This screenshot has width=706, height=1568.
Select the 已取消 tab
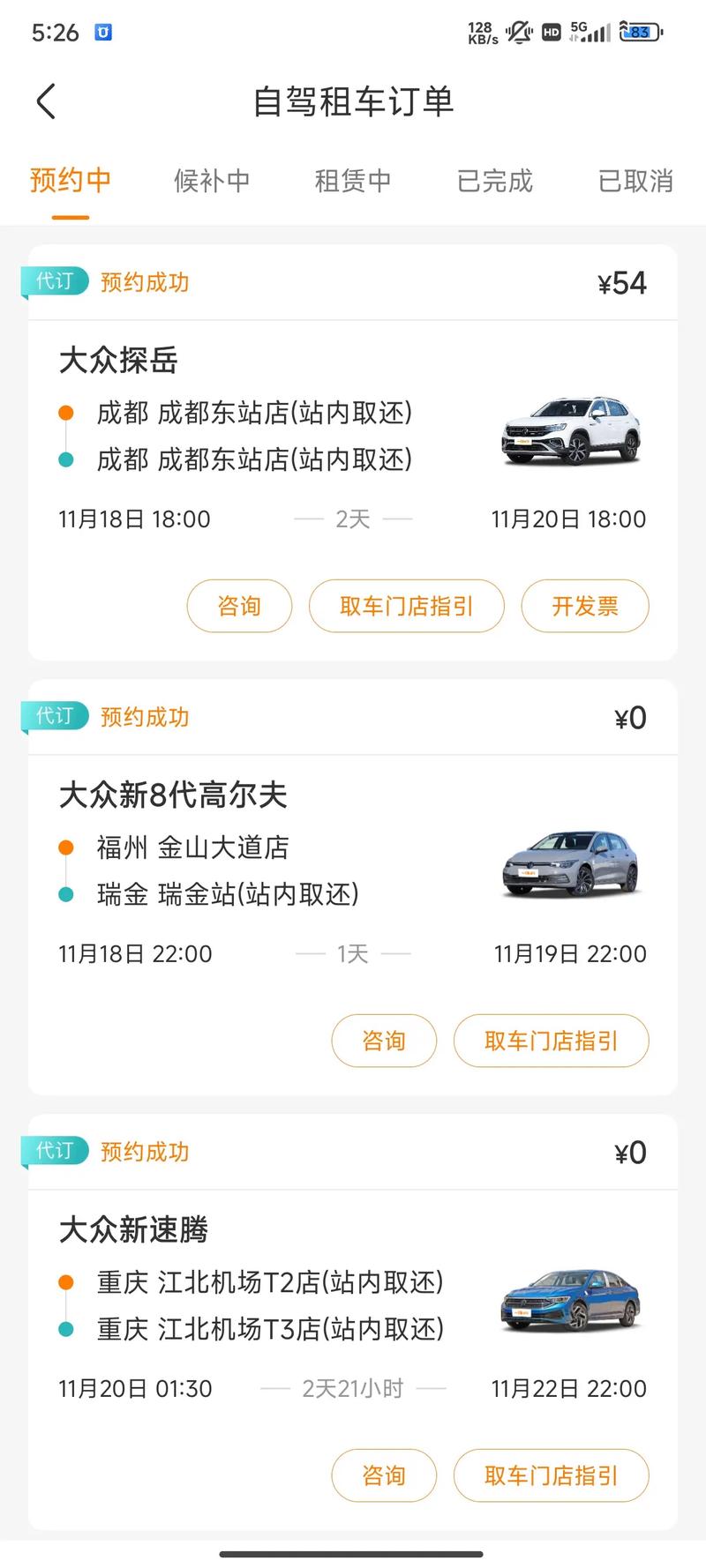(635, 181)
